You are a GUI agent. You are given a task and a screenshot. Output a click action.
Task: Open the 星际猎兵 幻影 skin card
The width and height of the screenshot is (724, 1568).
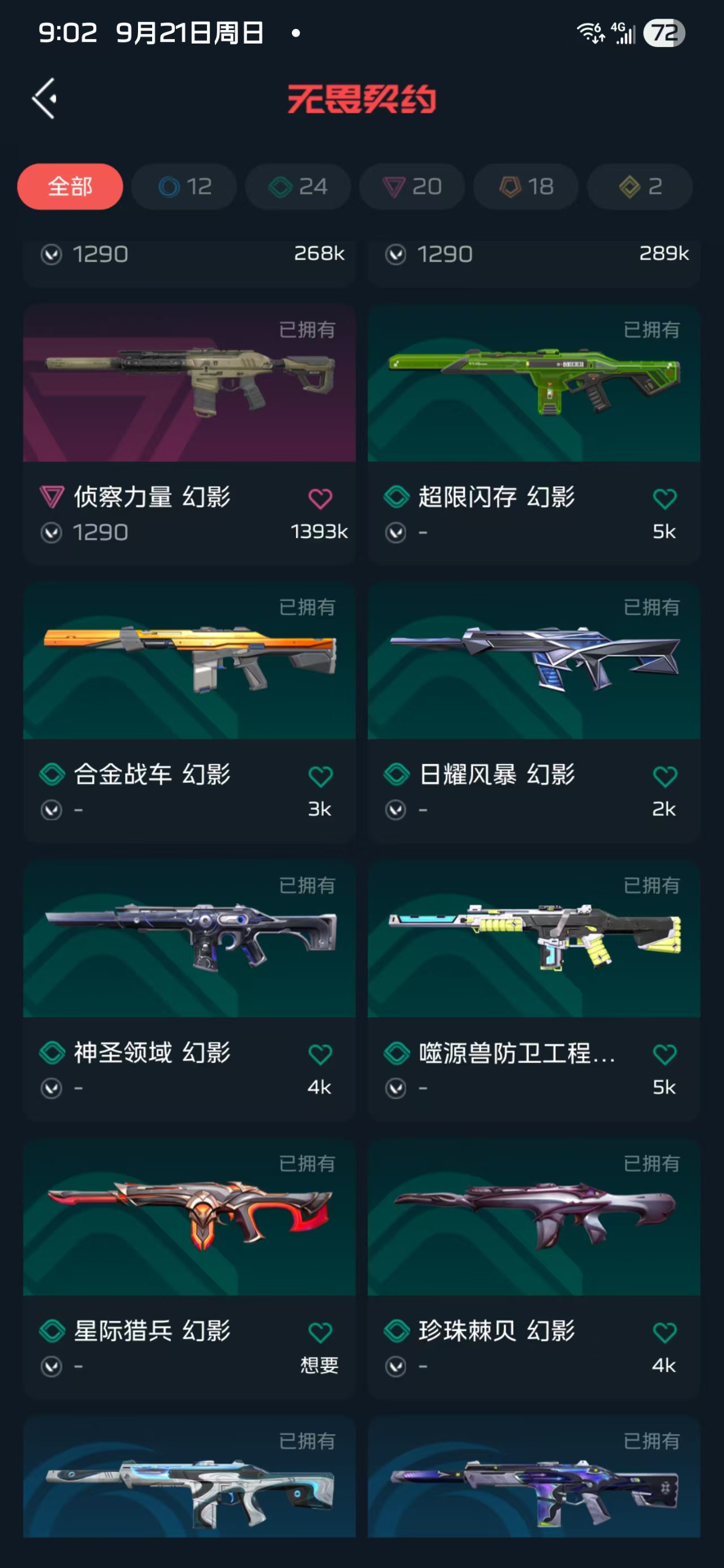pyautogui.click(x=189, y=1217)
